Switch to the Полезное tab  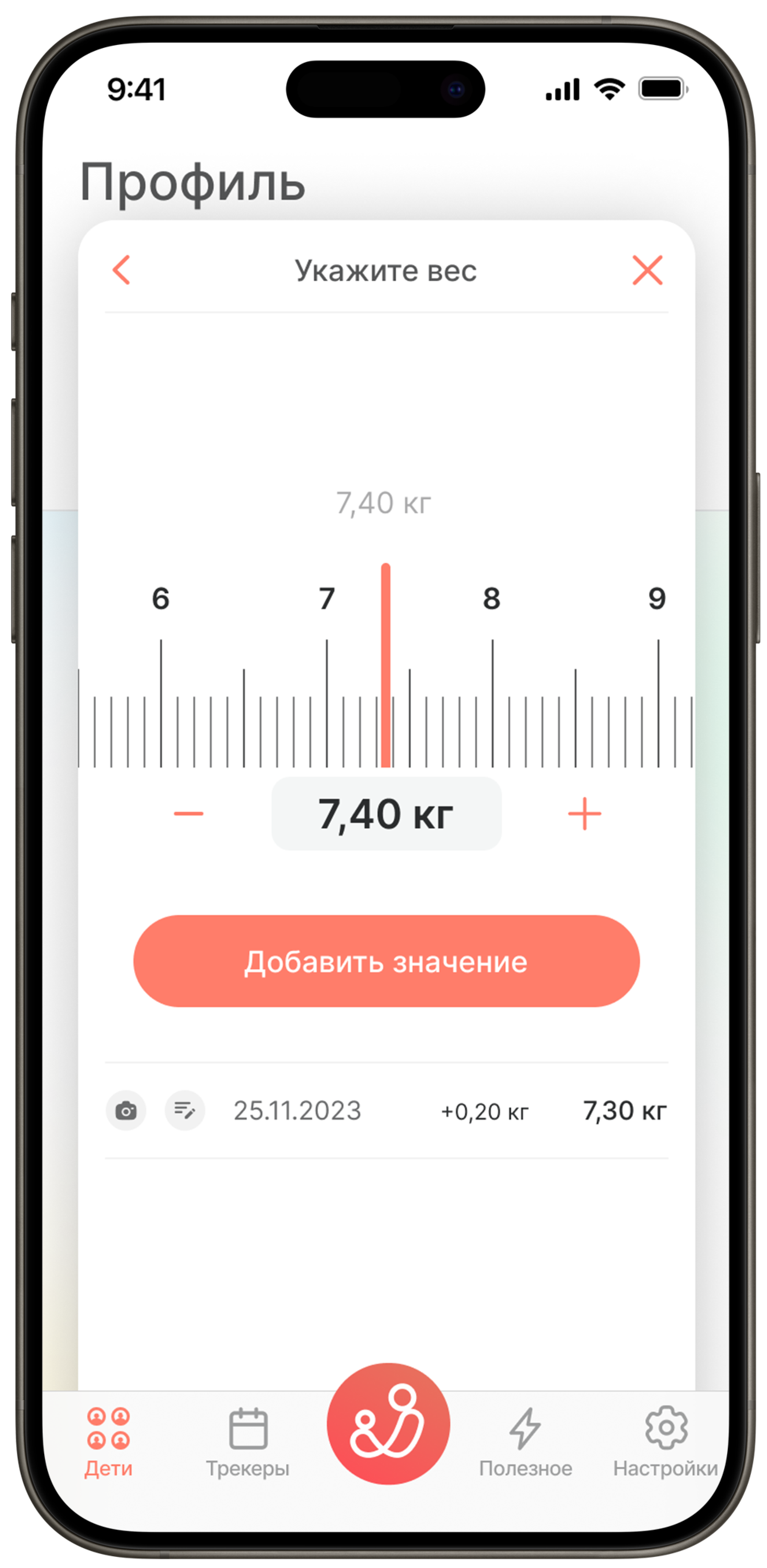tap(525, 1440)
